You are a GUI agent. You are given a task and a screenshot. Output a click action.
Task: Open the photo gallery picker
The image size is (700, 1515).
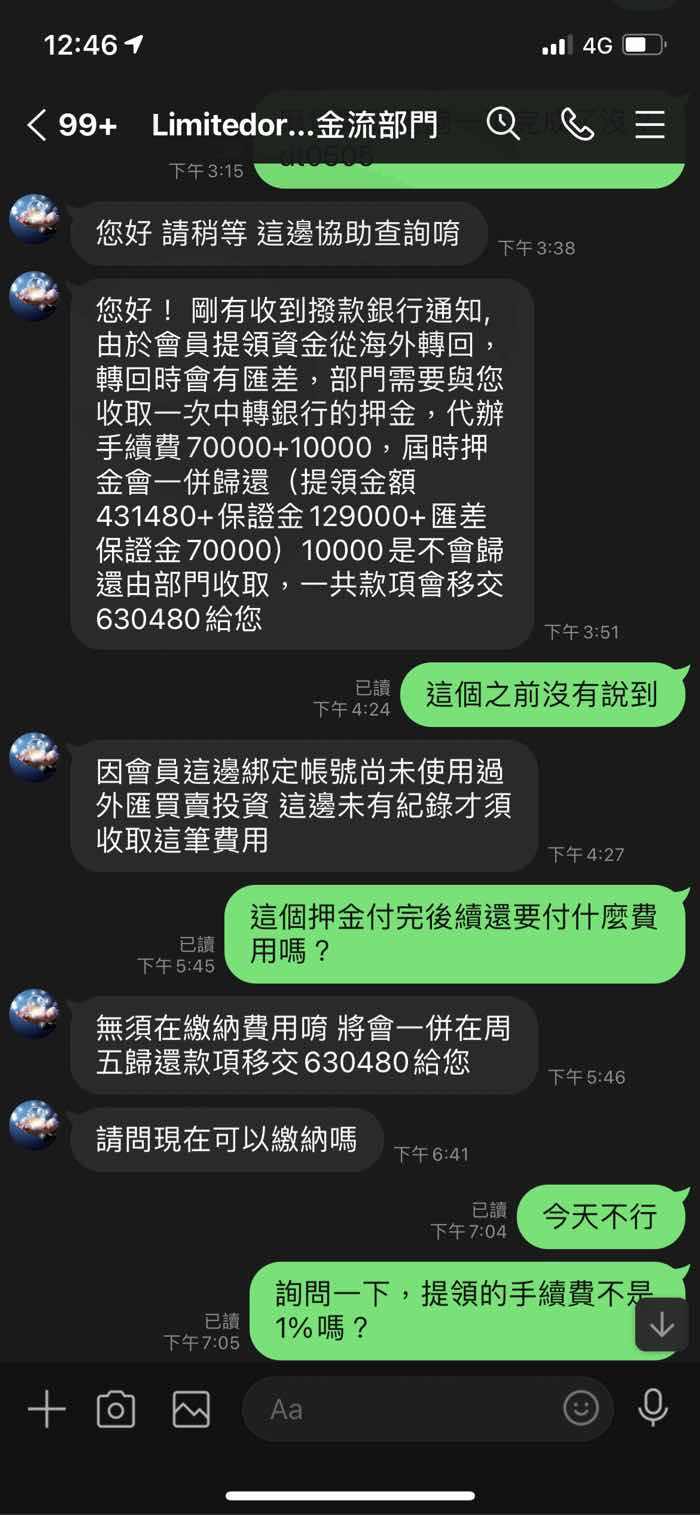tap(191, 1409)
